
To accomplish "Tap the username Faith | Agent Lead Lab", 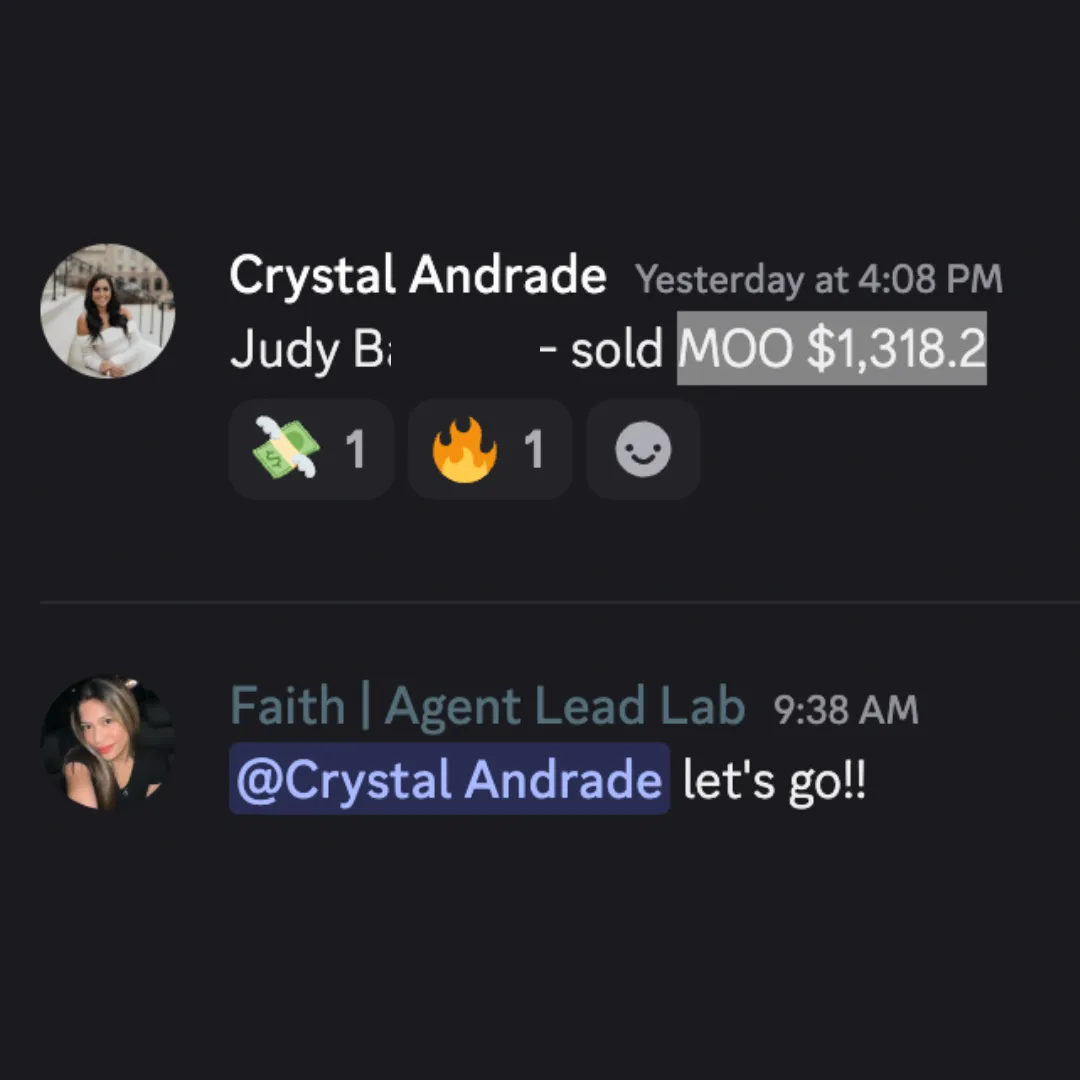I will coord(487,707).
